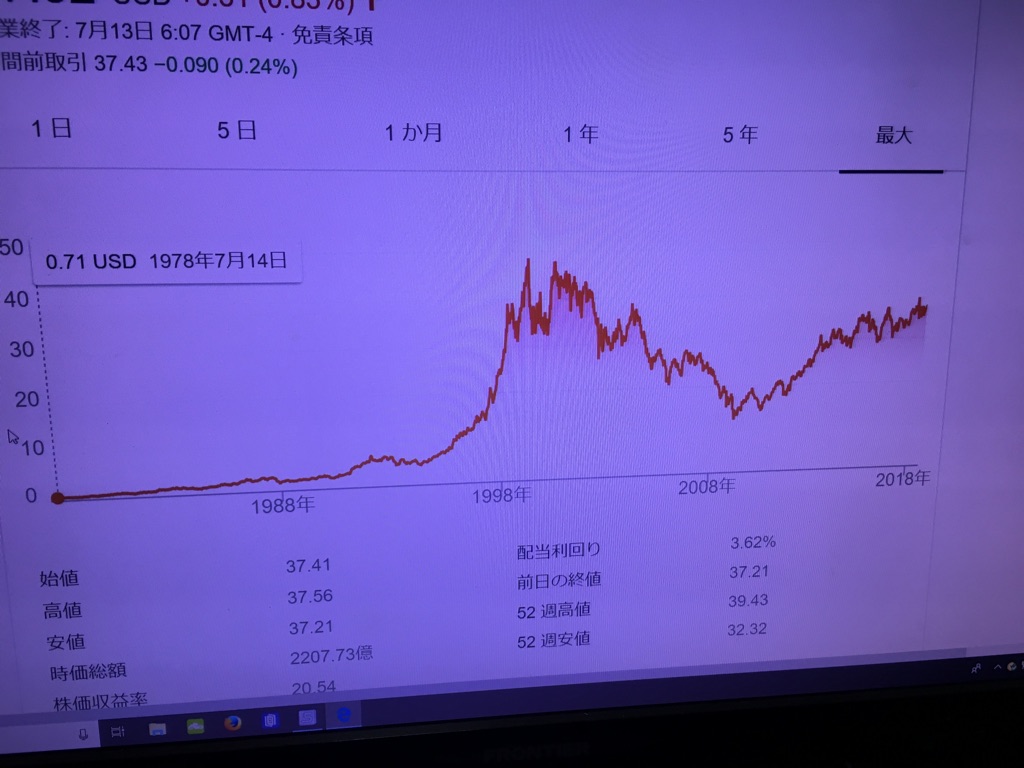Screen dimensions: 1024x768
Task: Open Firefox from the taskbar
Action: pyautogui.click(x=232, y=722)
